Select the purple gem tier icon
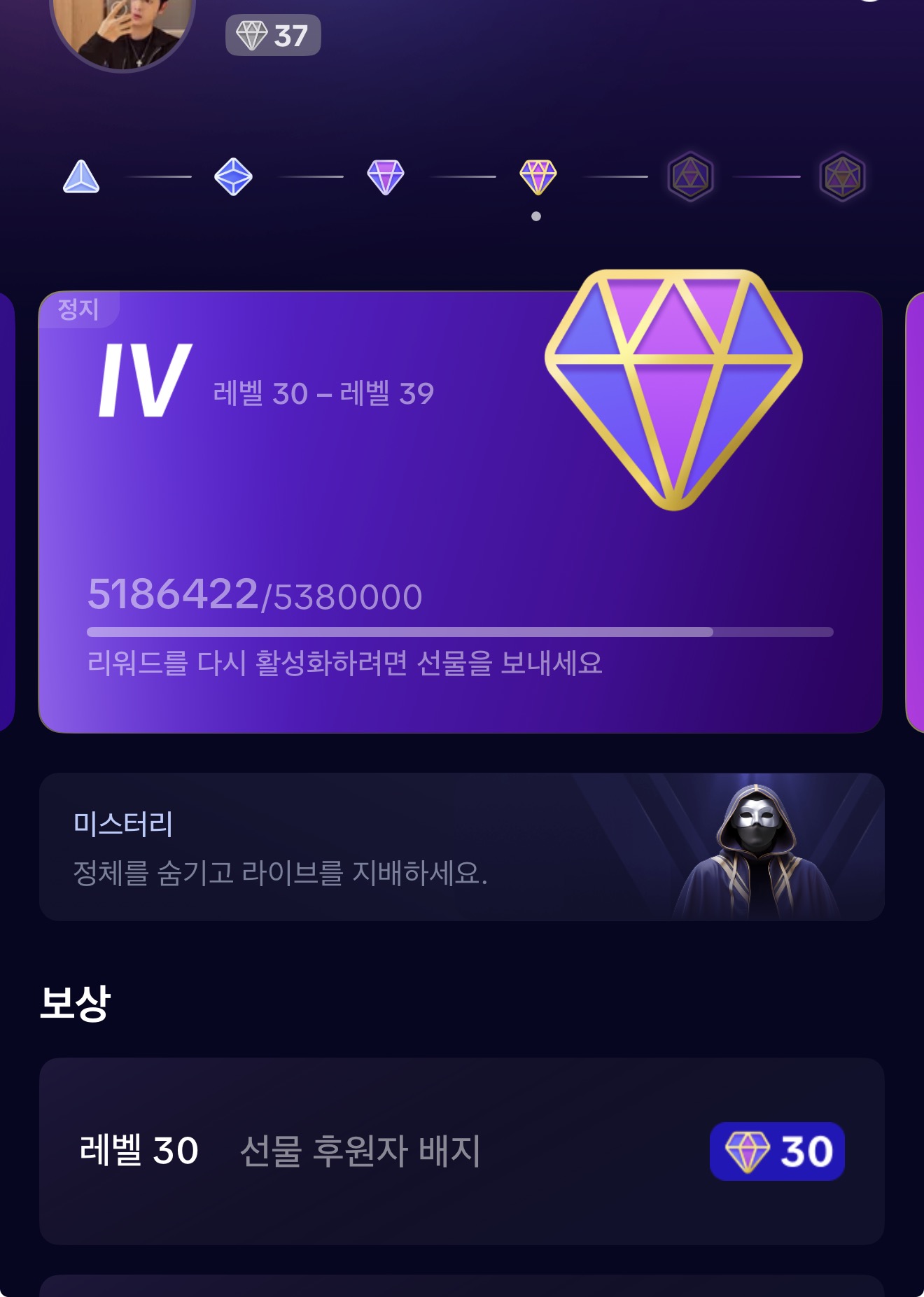The height and width of the screenshot is (1297, 924). click(386, 176)
